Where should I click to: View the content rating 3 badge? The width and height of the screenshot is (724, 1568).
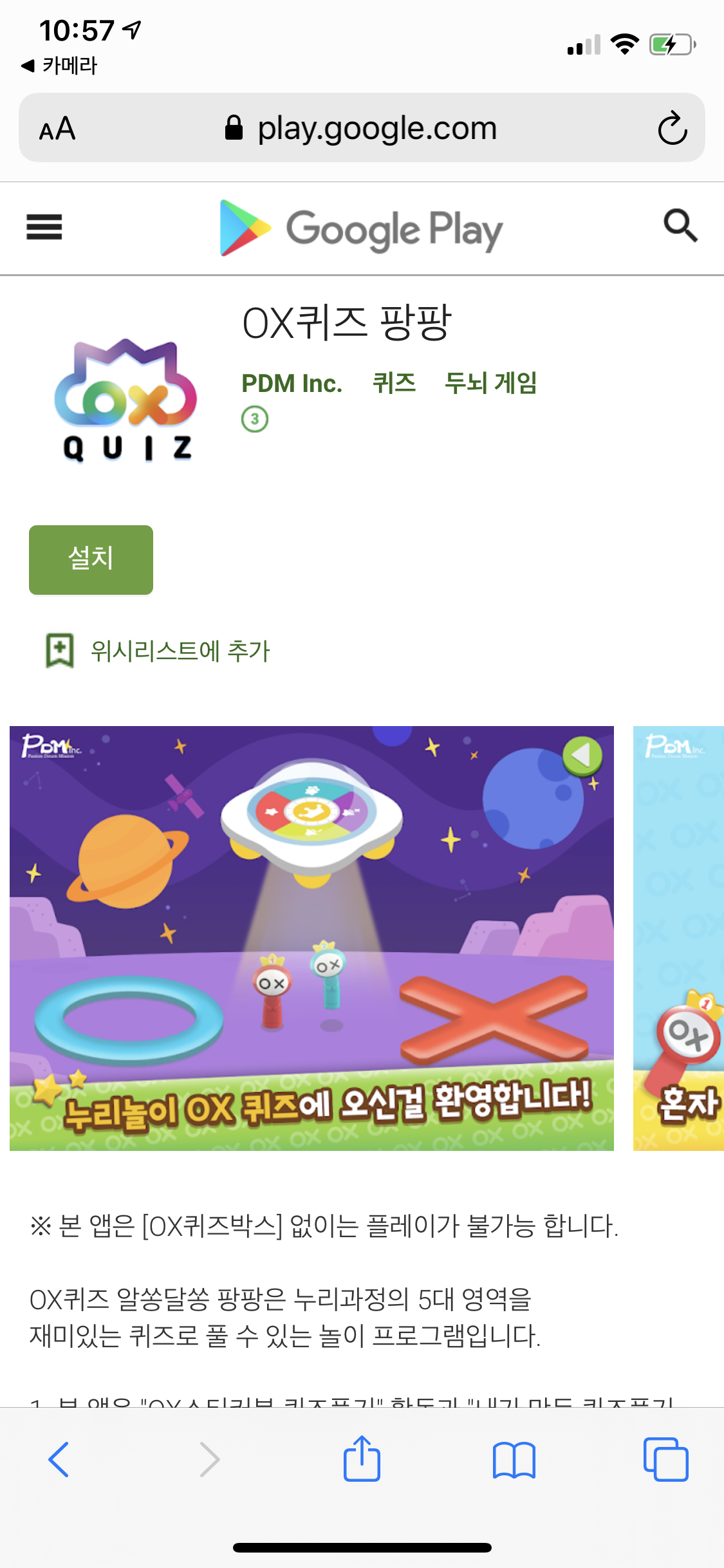[255, 420]
